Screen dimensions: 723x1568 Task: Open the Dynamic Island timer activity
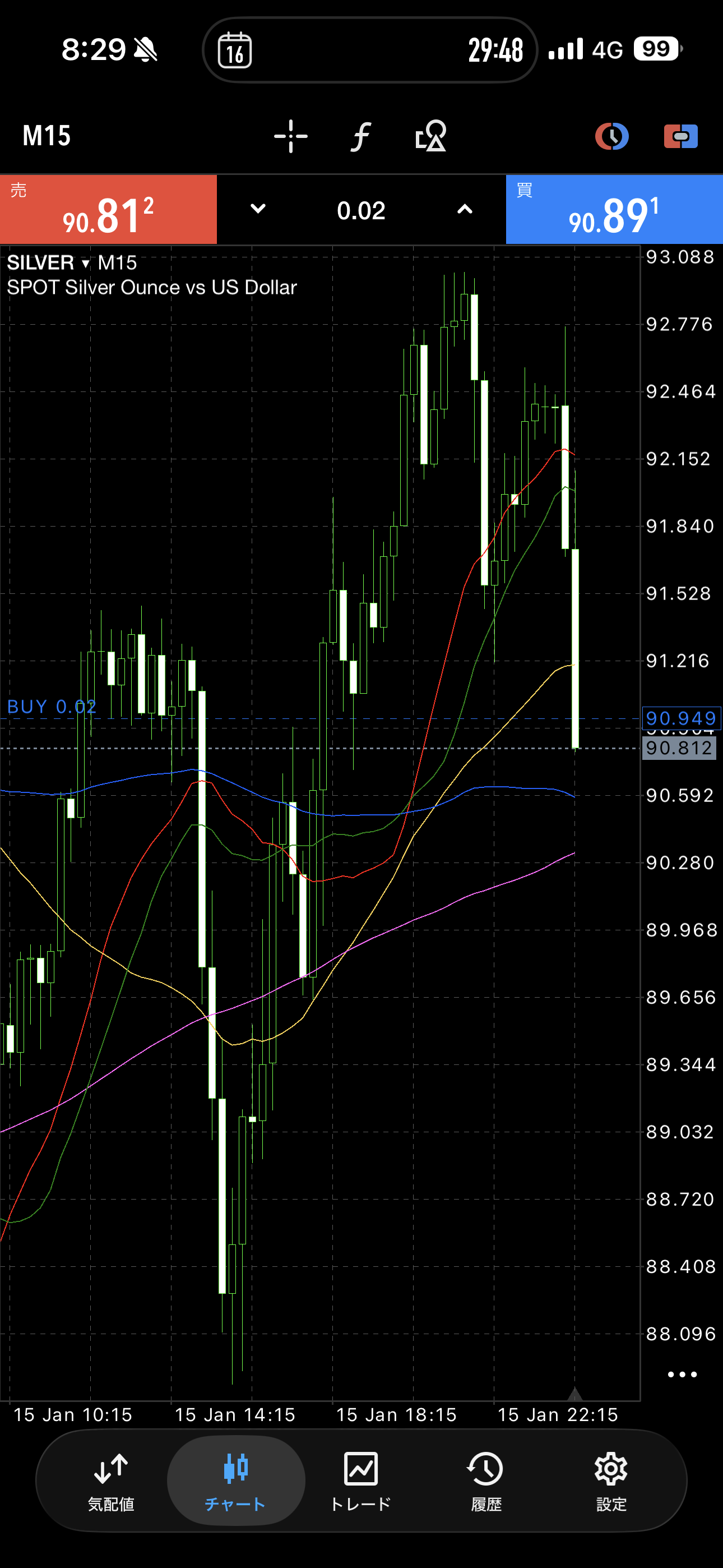(369, 50)
